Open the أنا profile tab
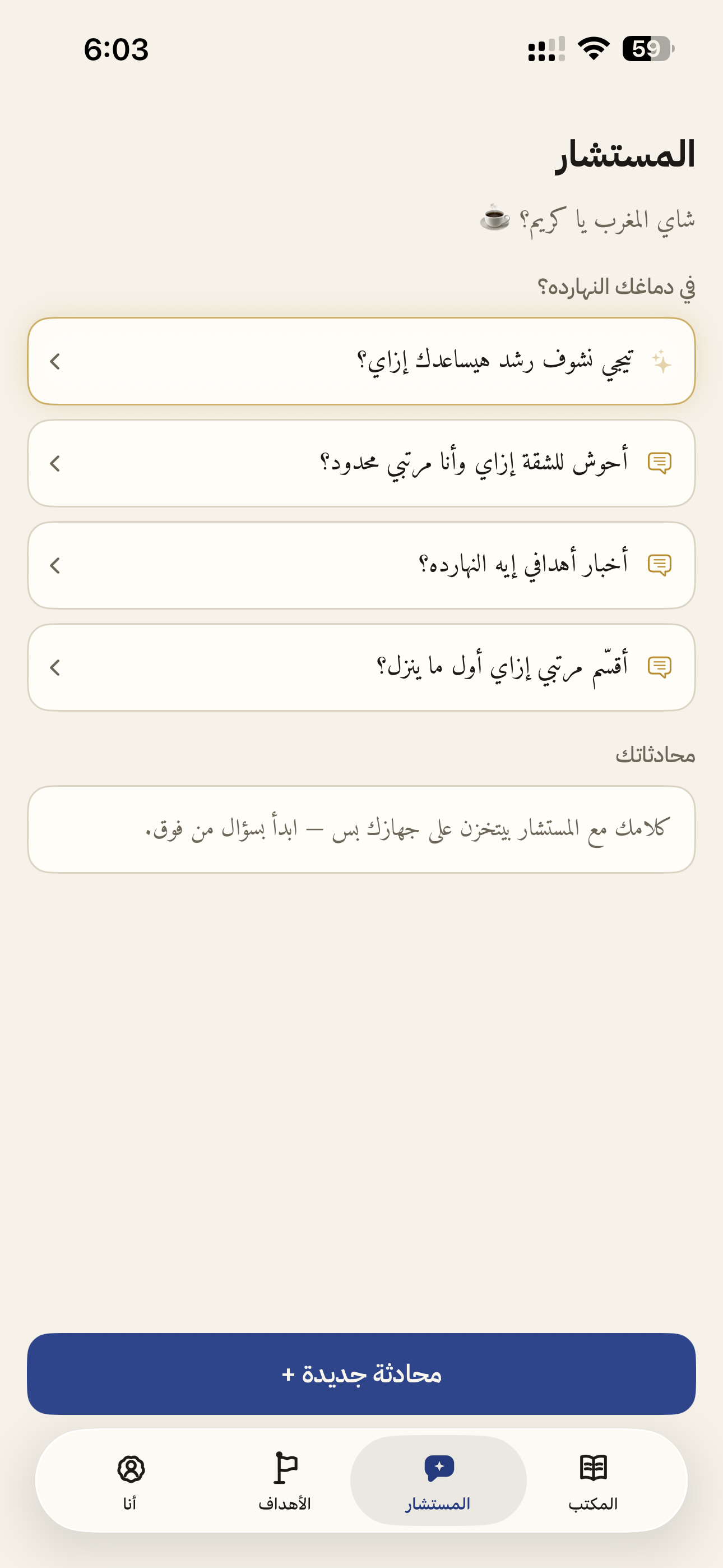 point(130,1481)
